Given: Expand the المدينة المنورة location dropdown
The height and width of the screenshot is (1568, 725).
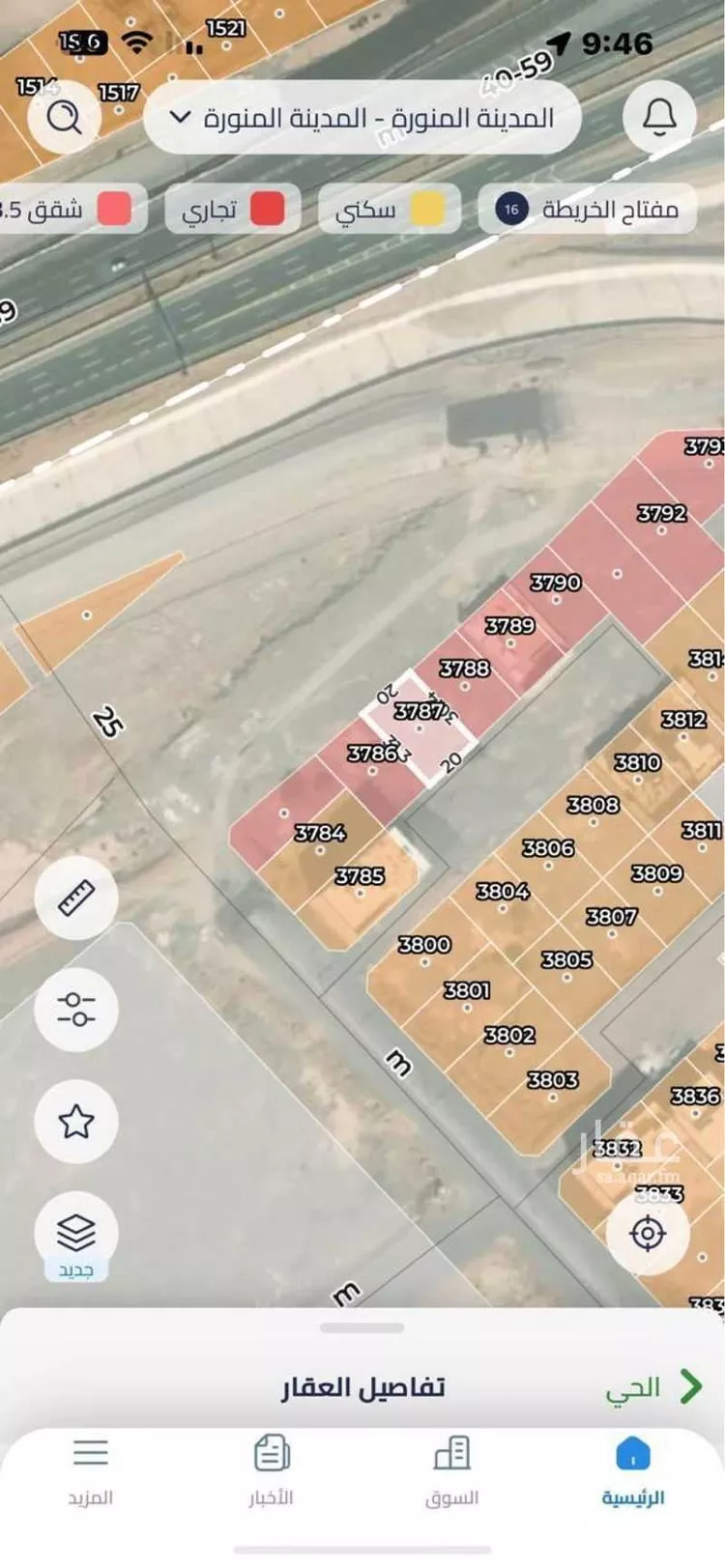Looking at the screenshot, I should [362, 118].
